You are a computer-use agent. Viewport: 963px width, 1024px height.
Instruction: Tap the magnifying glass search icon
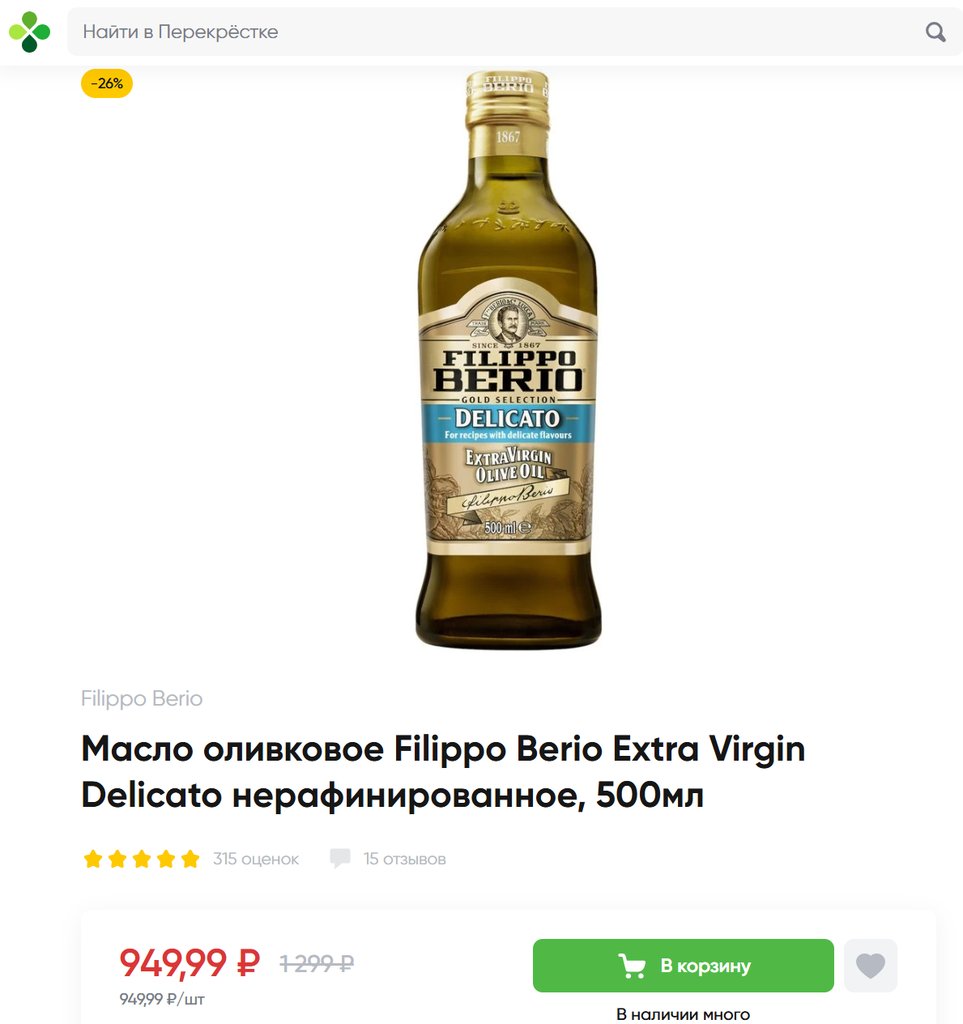935,32
